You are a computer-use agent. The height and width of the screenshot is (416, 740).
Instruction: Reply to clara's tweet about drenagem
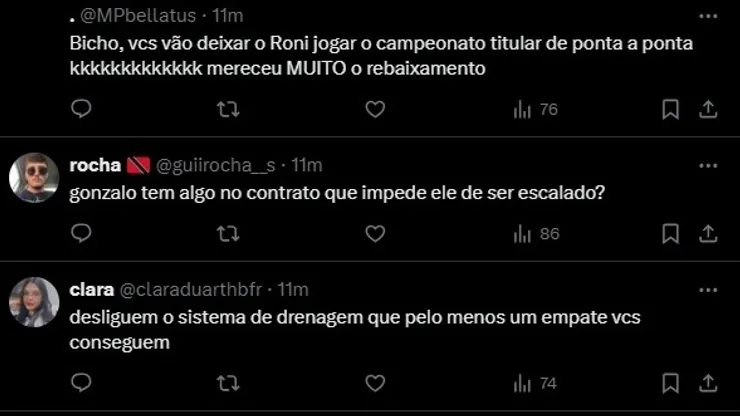82,382
